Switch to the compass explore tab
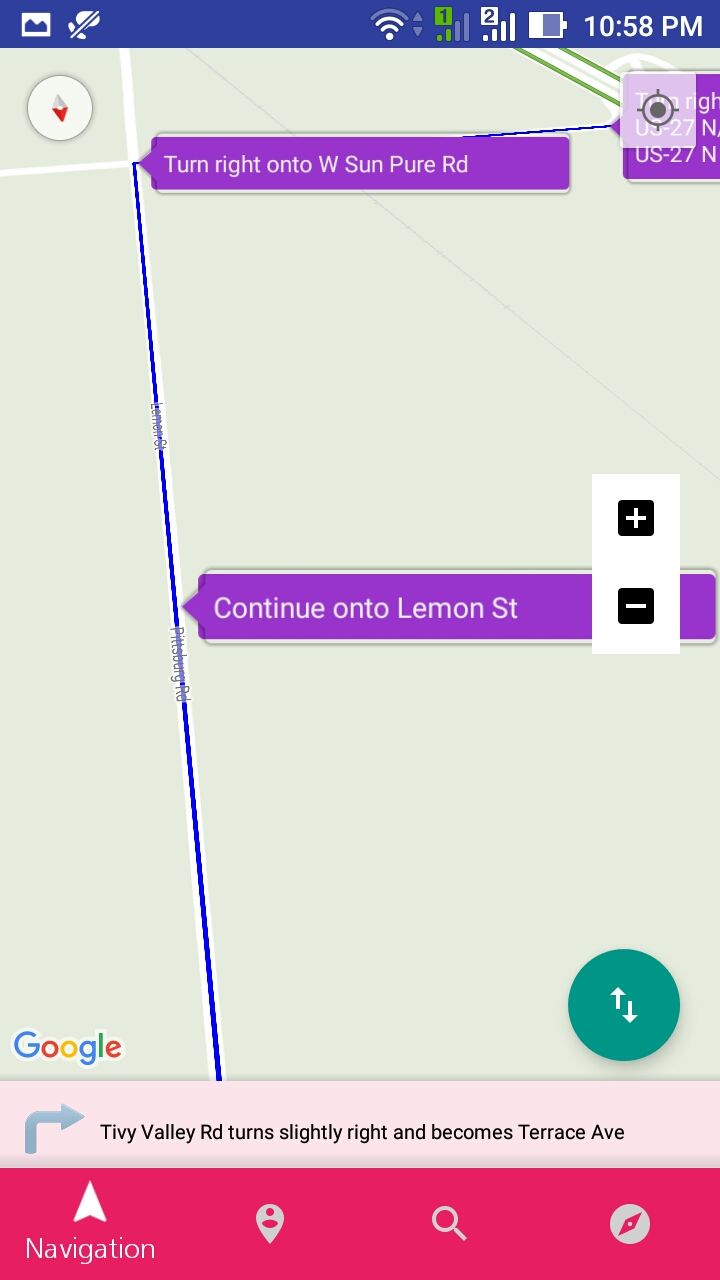The height and width of the screenshot is (1280, 720). click(x=630, y=1224)
